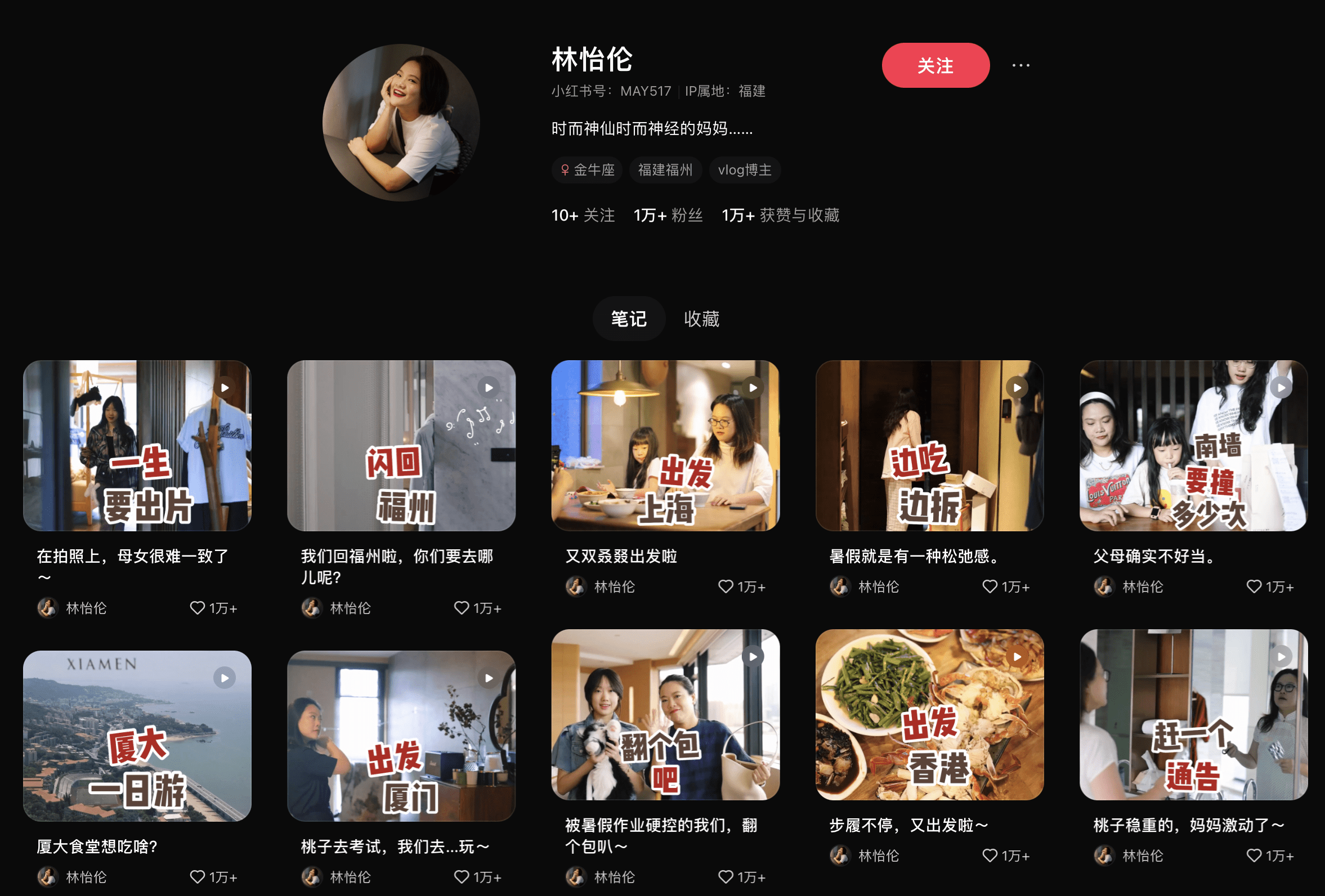The height and width of the screenshot is (896, 1325).
Task: View the profile avatar photo
Action: [x=401, y=123]
